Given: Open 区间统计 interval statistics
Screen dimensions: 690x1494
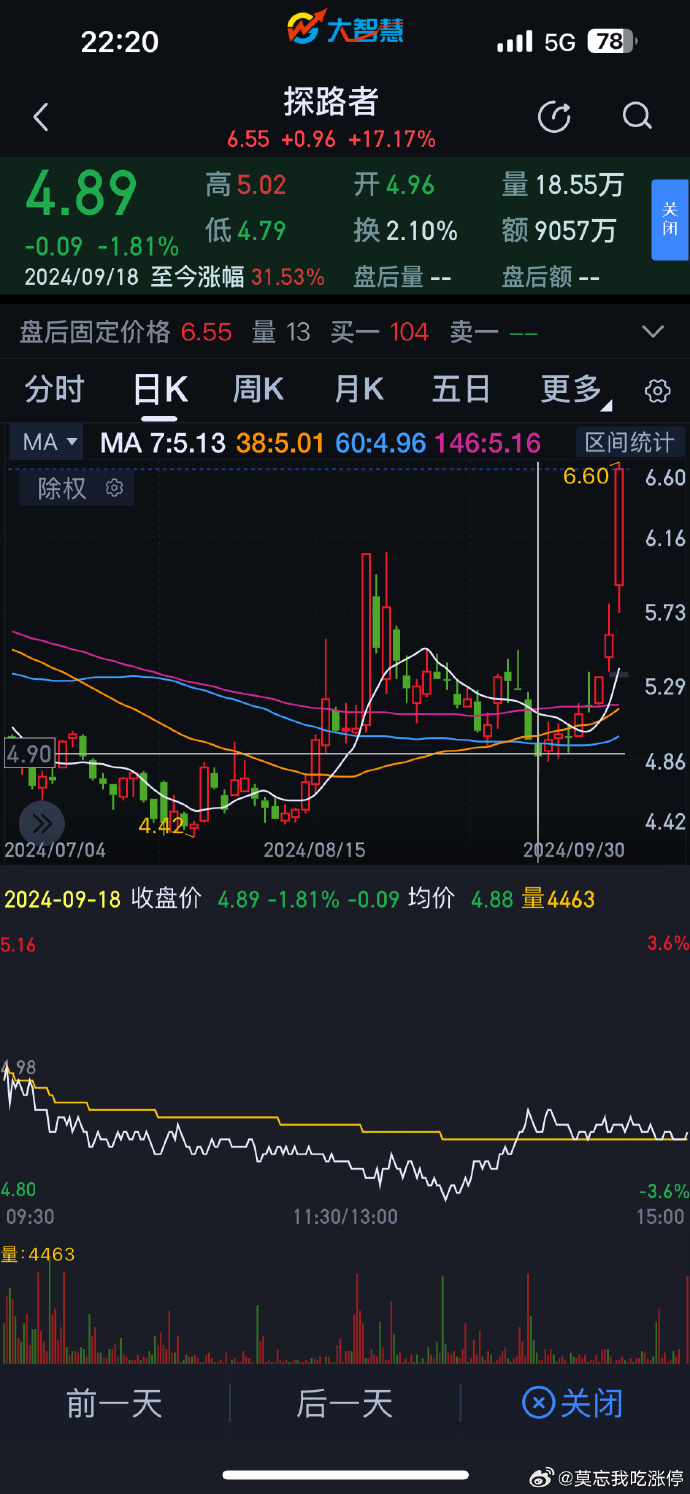Looking at the screenshot, I should (x=630, y=442).
